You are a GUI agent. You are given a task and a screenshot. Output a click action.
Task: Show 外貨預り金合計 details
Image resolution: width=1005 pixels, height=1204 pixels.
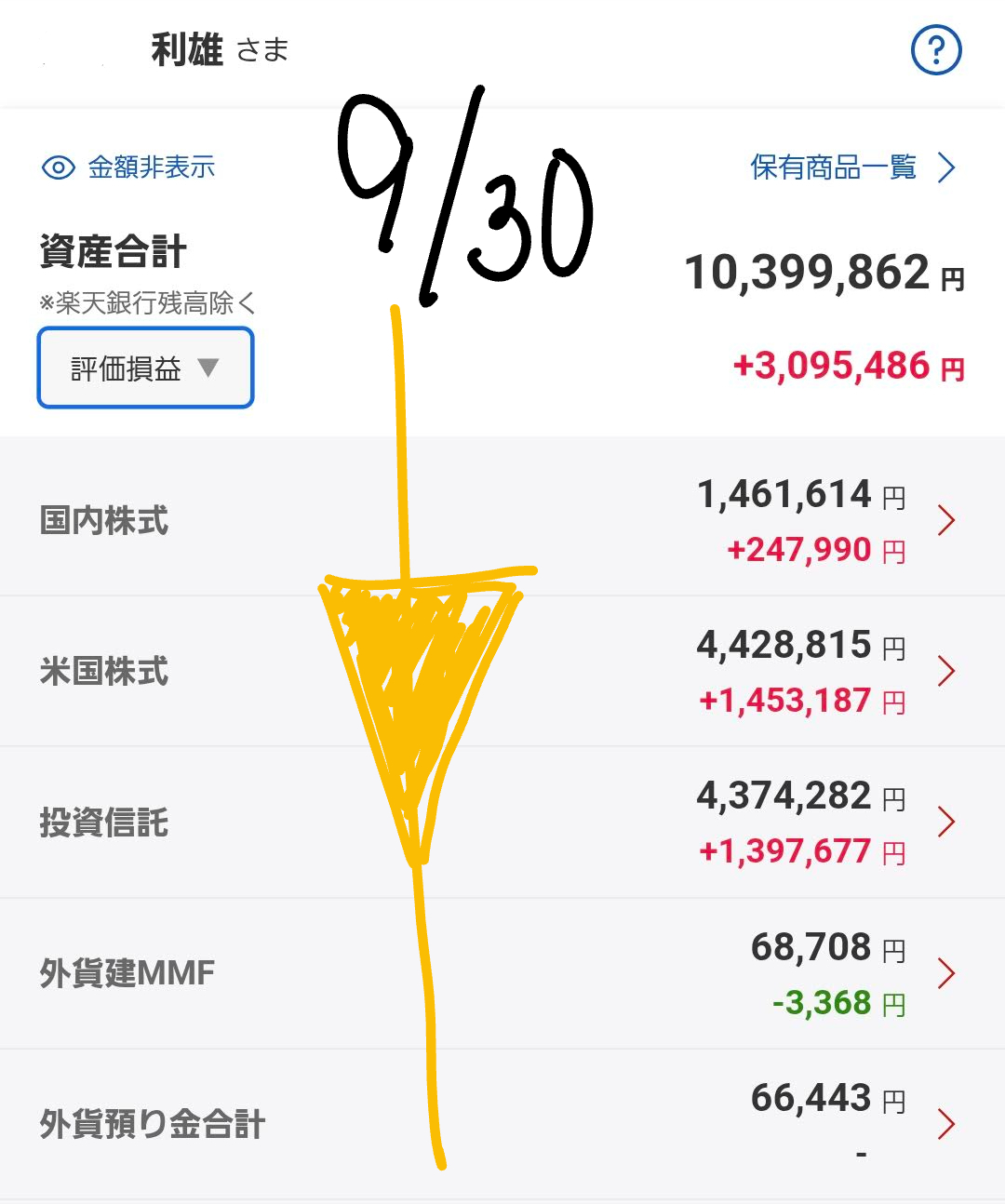pos(502,1124)
